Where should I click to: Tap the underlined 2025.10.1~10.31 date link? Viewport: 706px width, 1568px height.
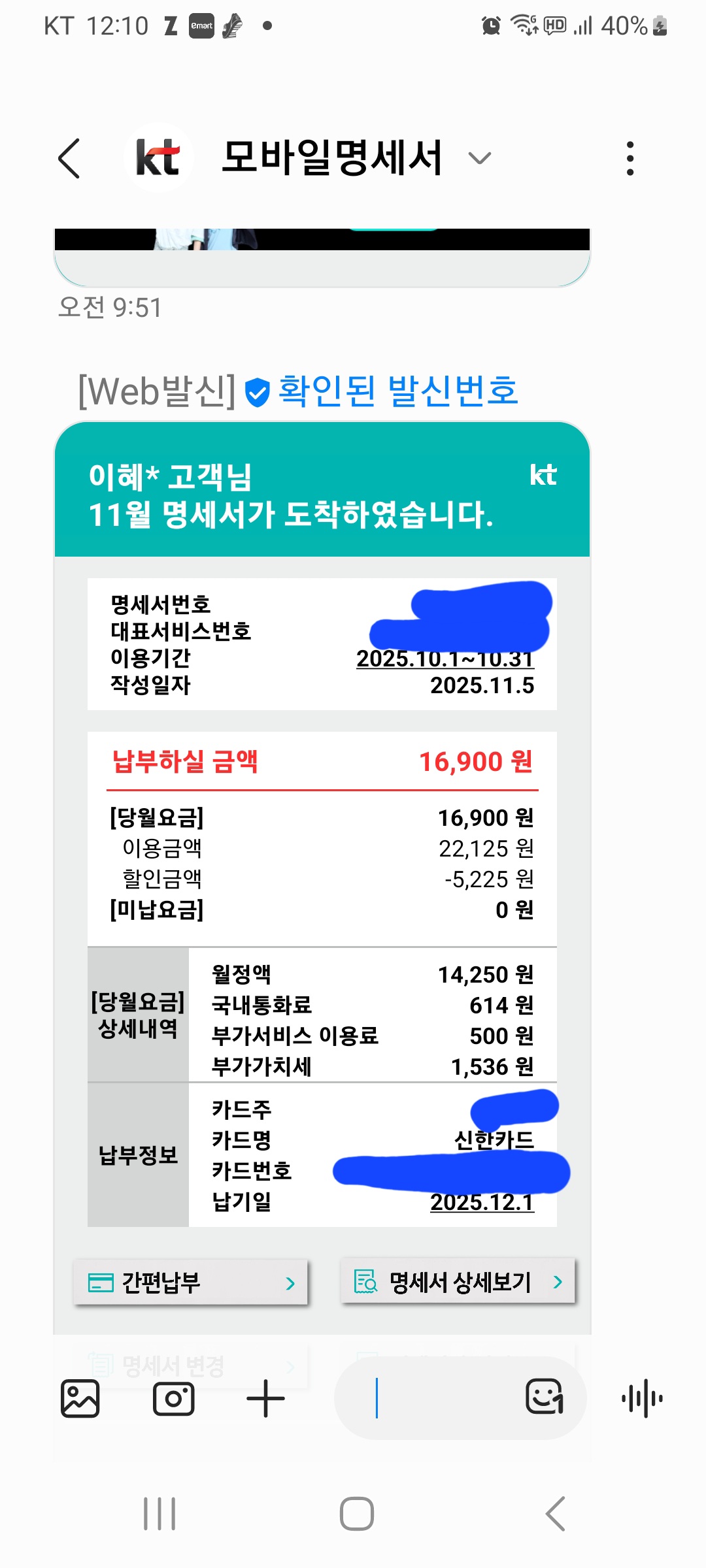pos(445,660)
